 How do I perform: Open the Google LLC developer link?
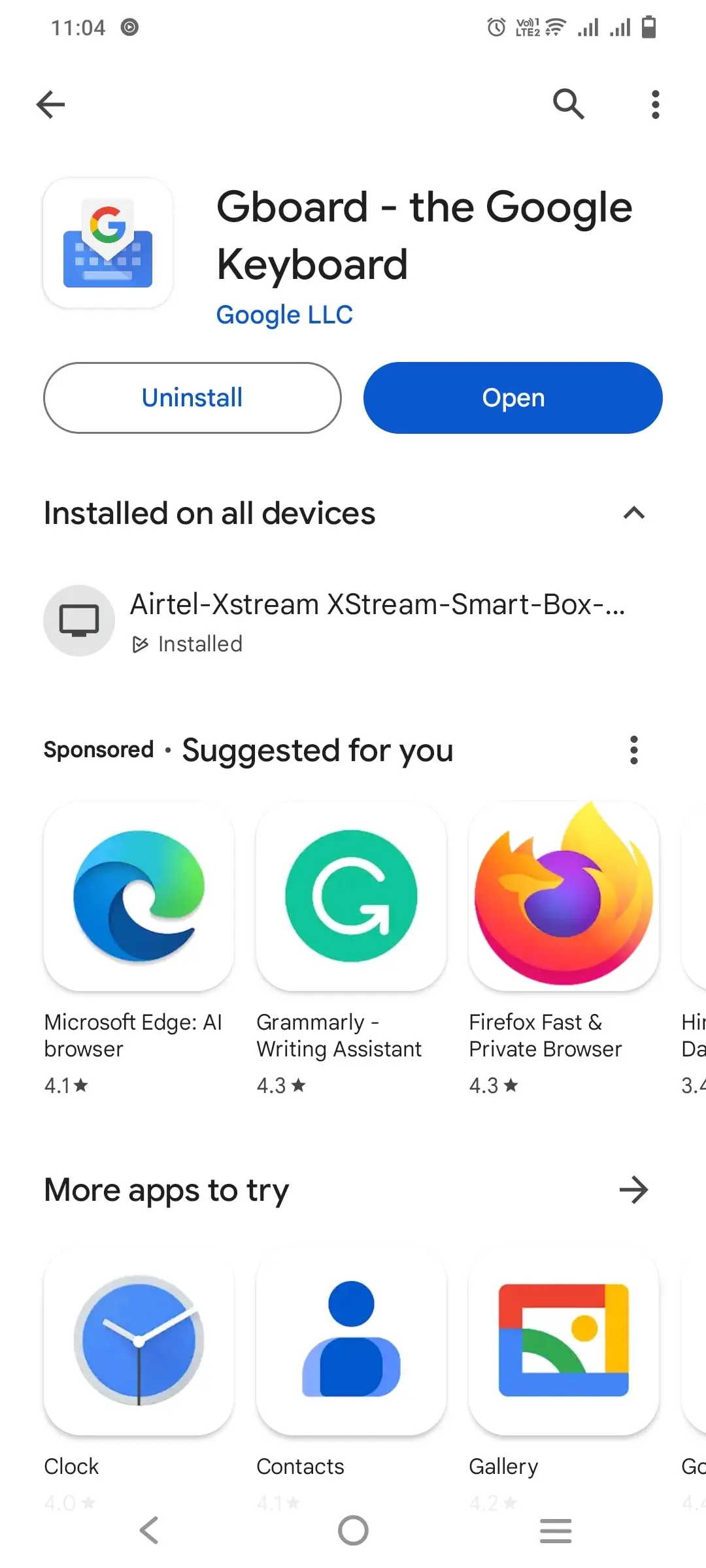tap(284, 314)
